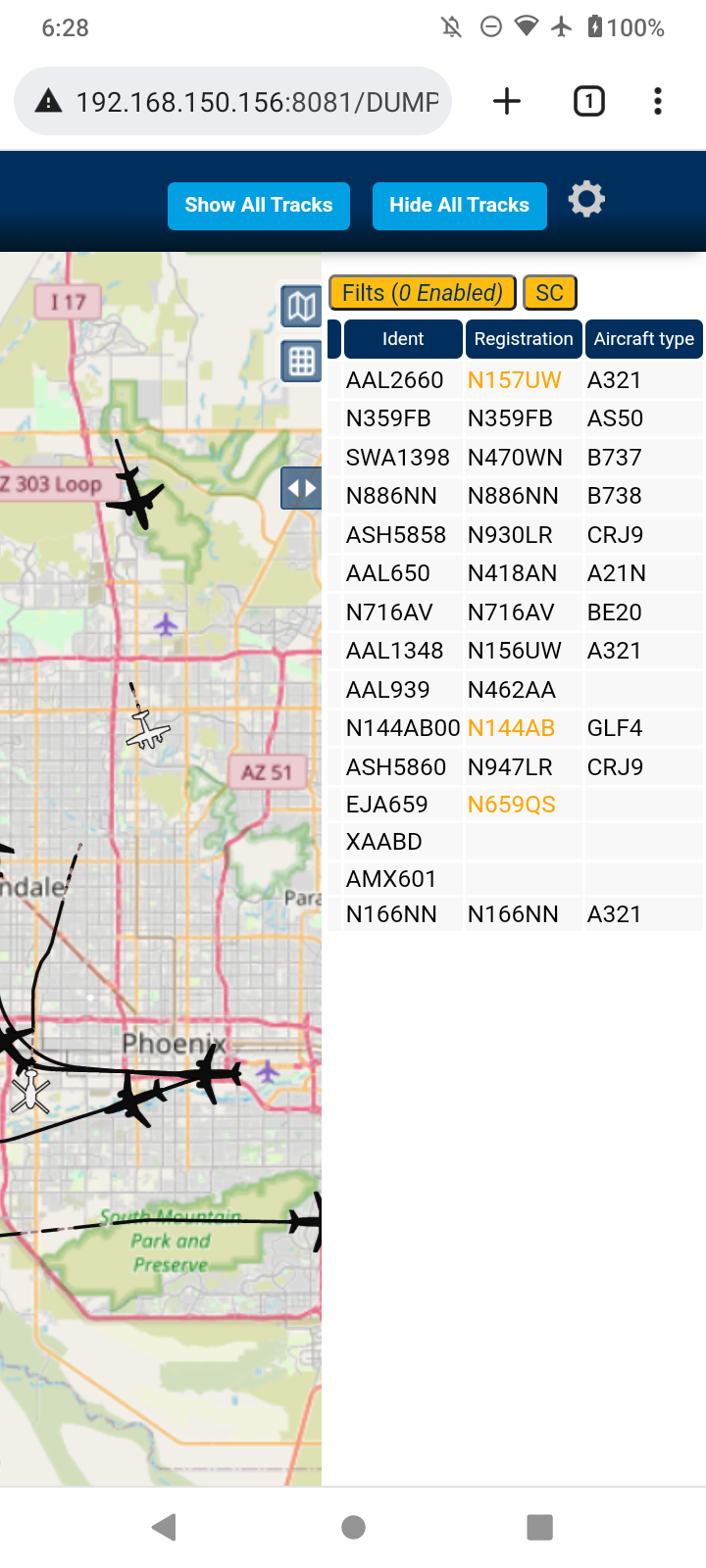Open the browser overflow menu
Image resolution: width=706 pixels, height=1568 pixels.
coord(658,101)
